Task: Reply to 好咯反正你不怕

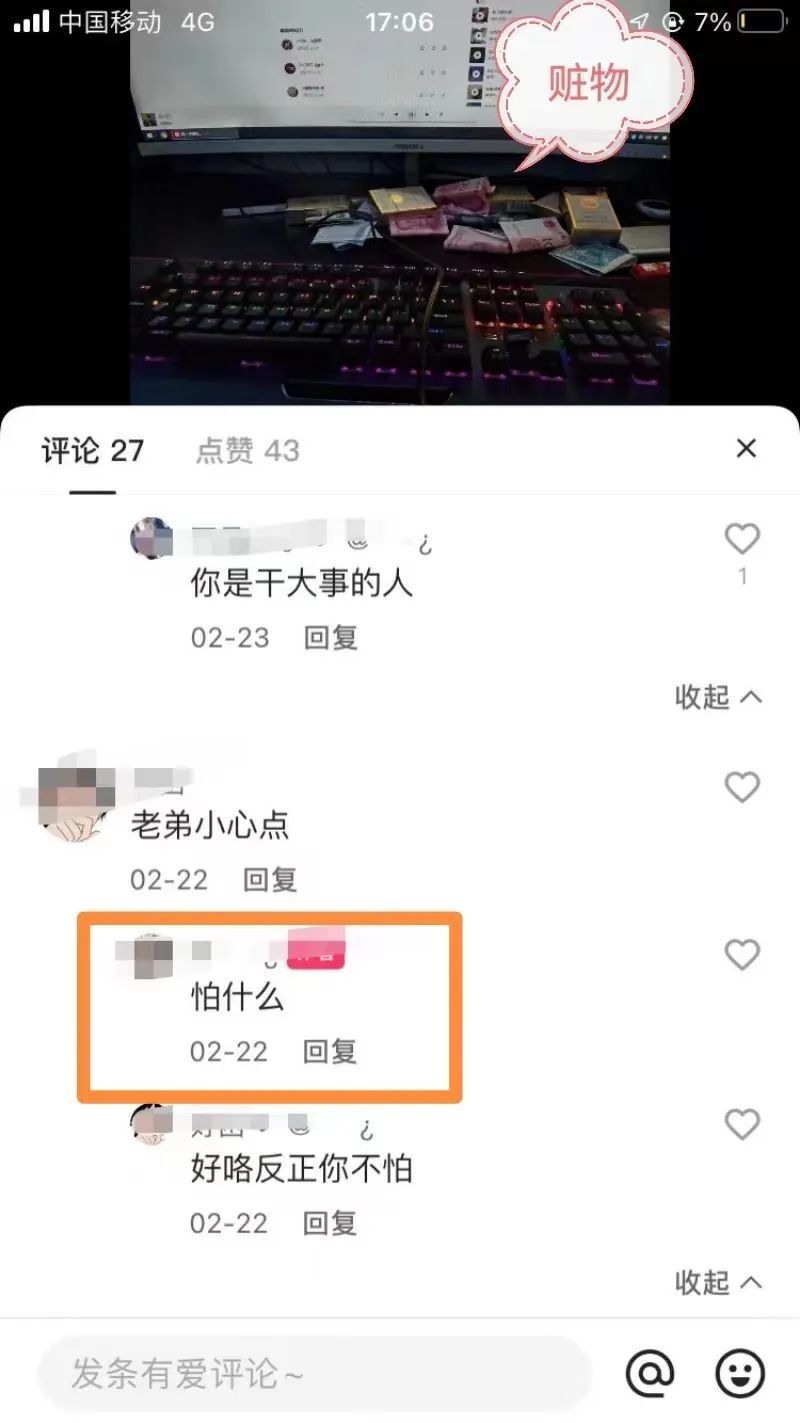Action: click(x=330, y=1223)
